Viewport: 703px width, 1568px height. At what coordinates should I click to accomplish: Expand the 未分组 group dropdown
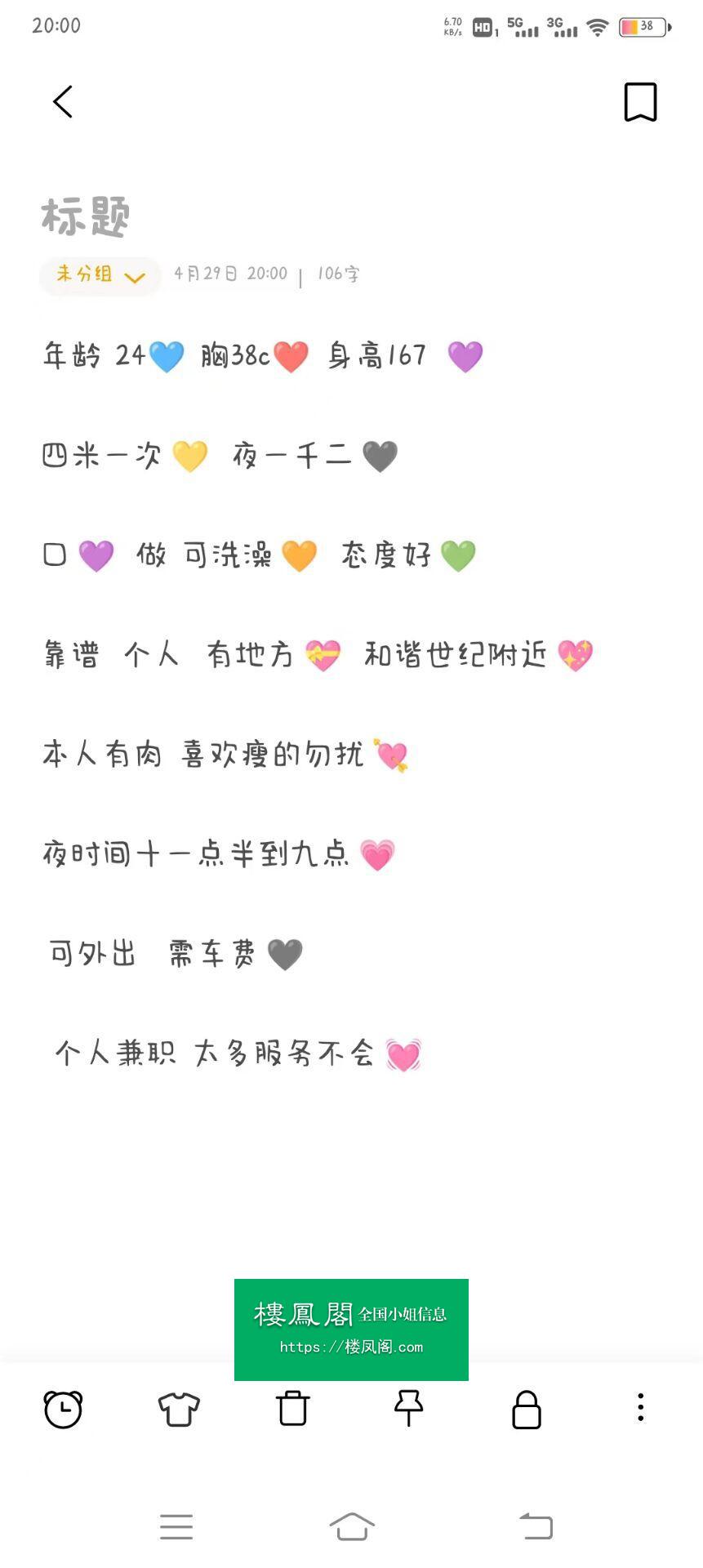coord(100,274)
